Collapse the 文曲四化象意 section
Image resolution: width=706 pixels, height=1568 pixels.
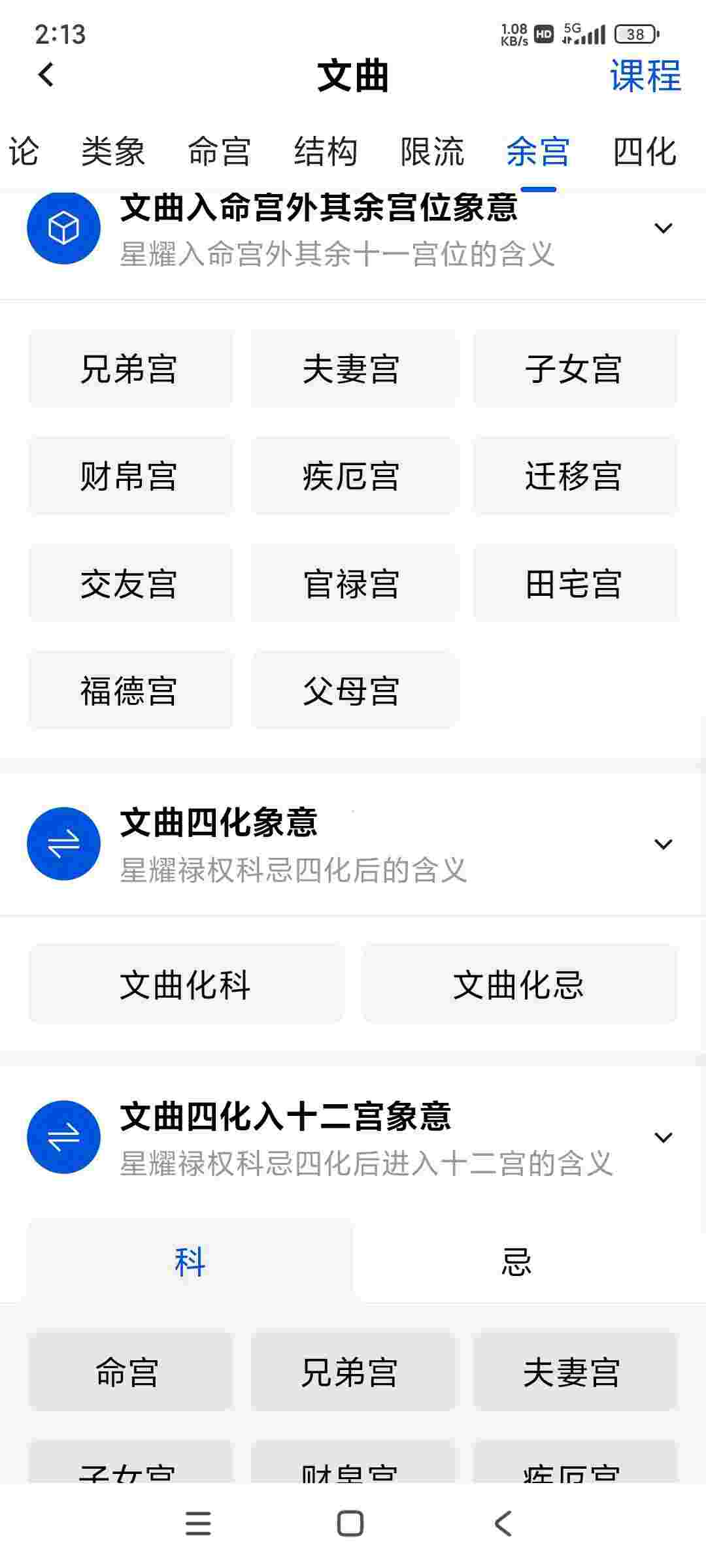click(x=663, y=844)
